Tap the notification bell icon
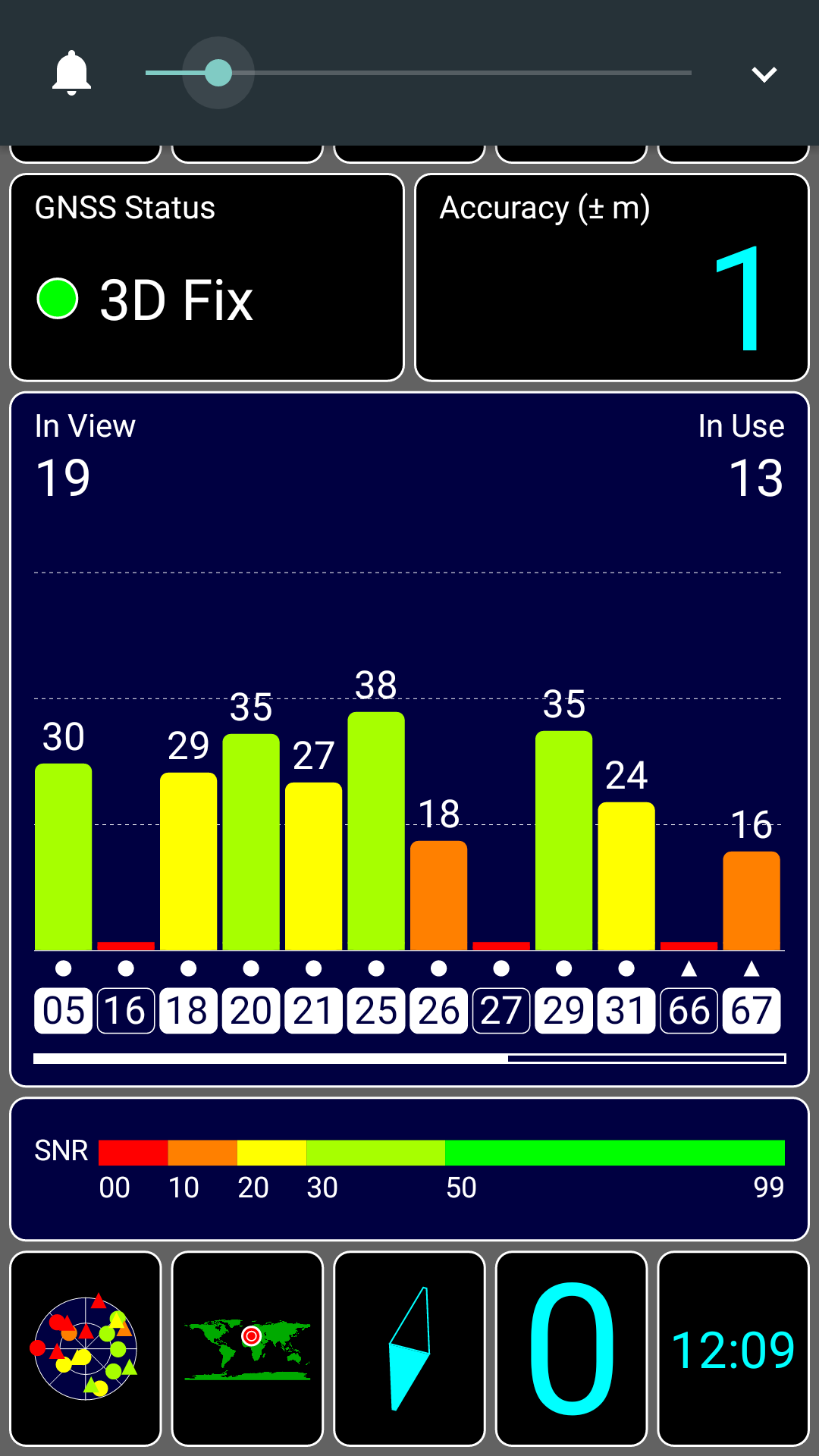The width and height of the screenshot is (819, 1456). click(x=71, y=73)
